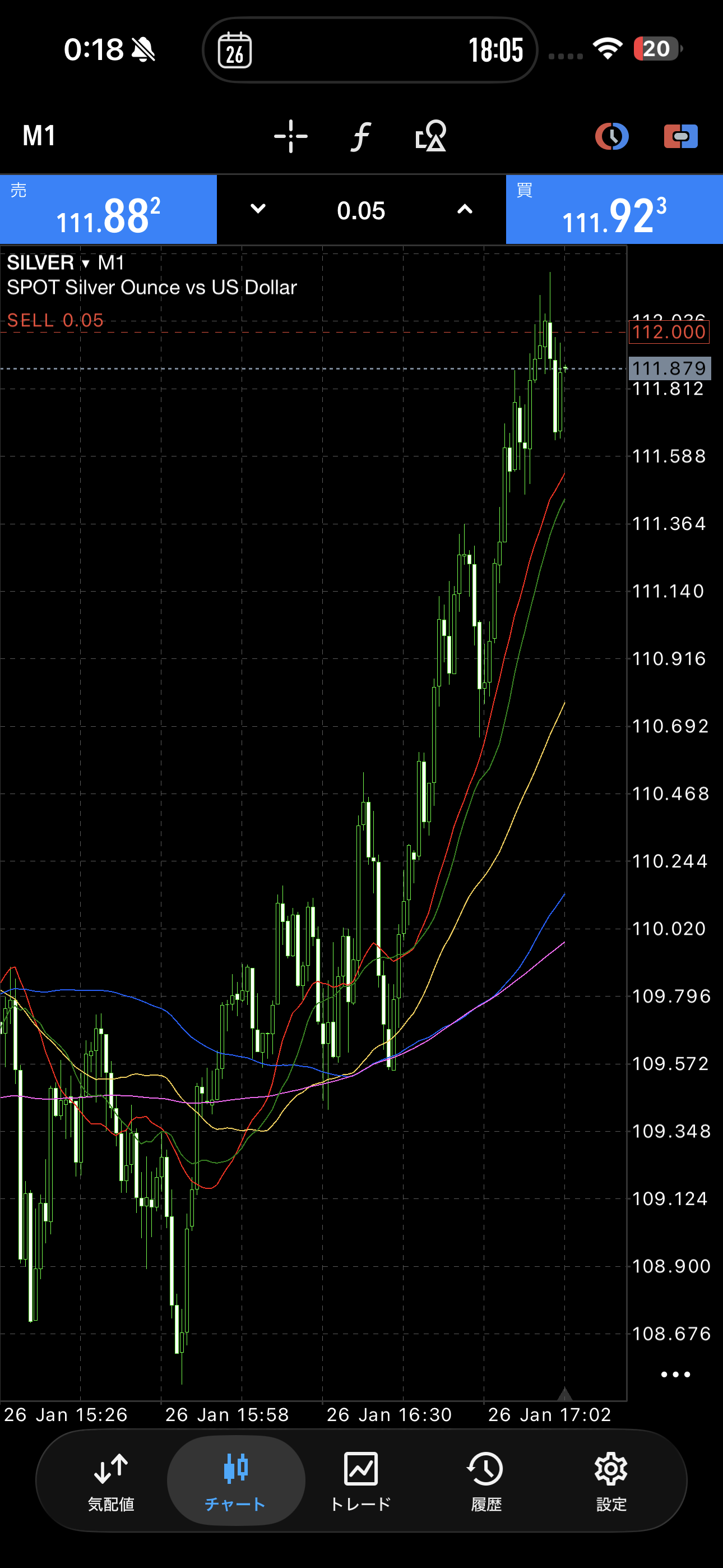Screen dimensions: 723x1568
Task: Tap the clock icon in the toolbar
Action: tap(611, 136)
